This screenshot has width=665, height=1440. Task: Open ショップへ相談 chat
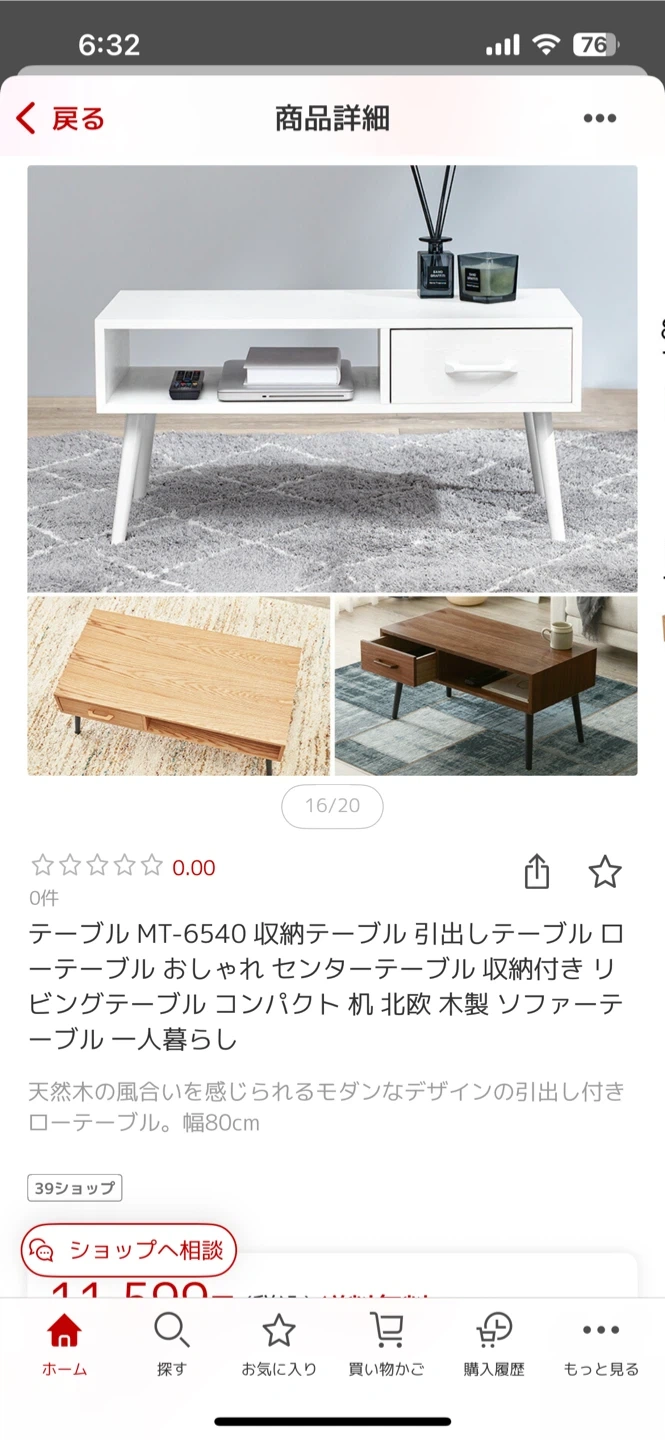point(129,1250)
